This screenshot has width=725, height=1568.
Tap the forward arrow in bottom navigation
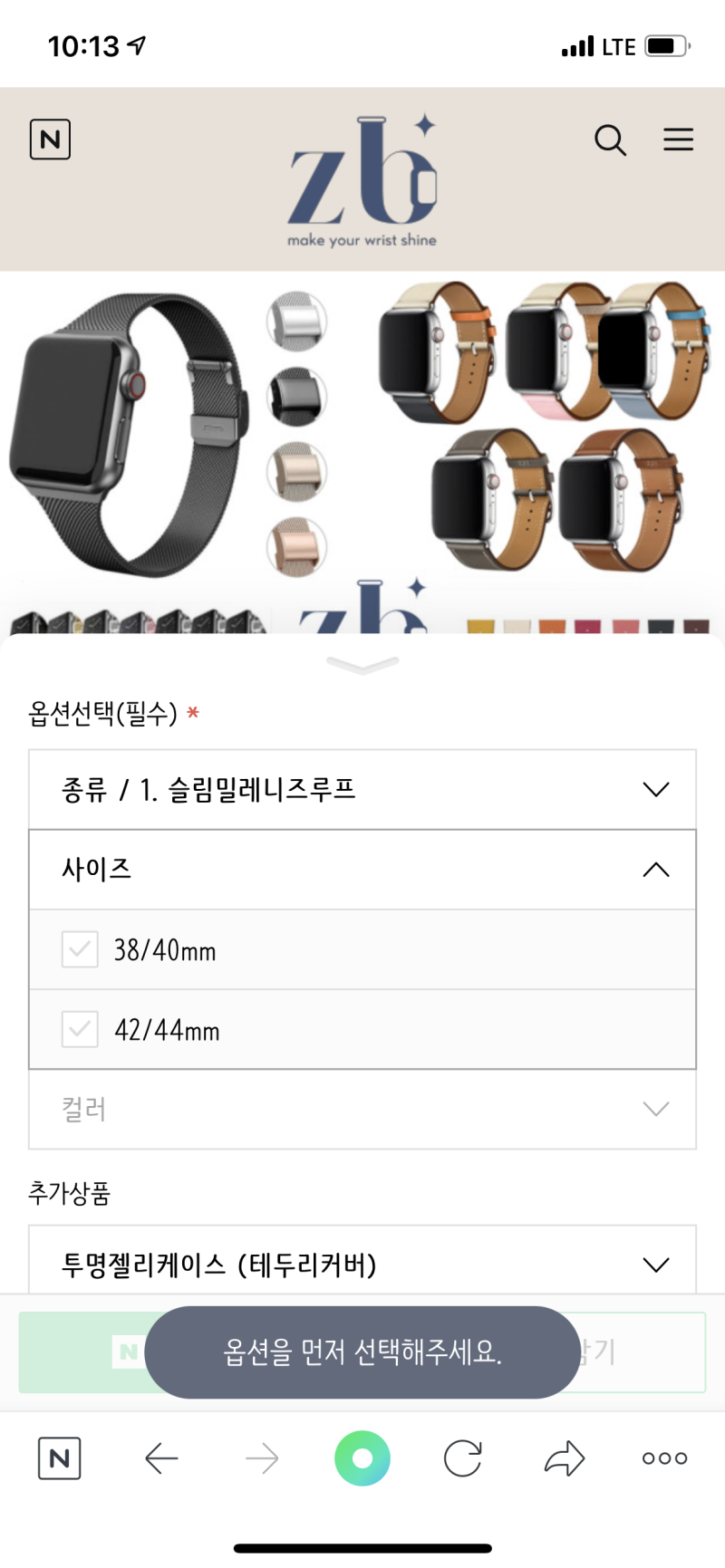[x=262, y=1458]
